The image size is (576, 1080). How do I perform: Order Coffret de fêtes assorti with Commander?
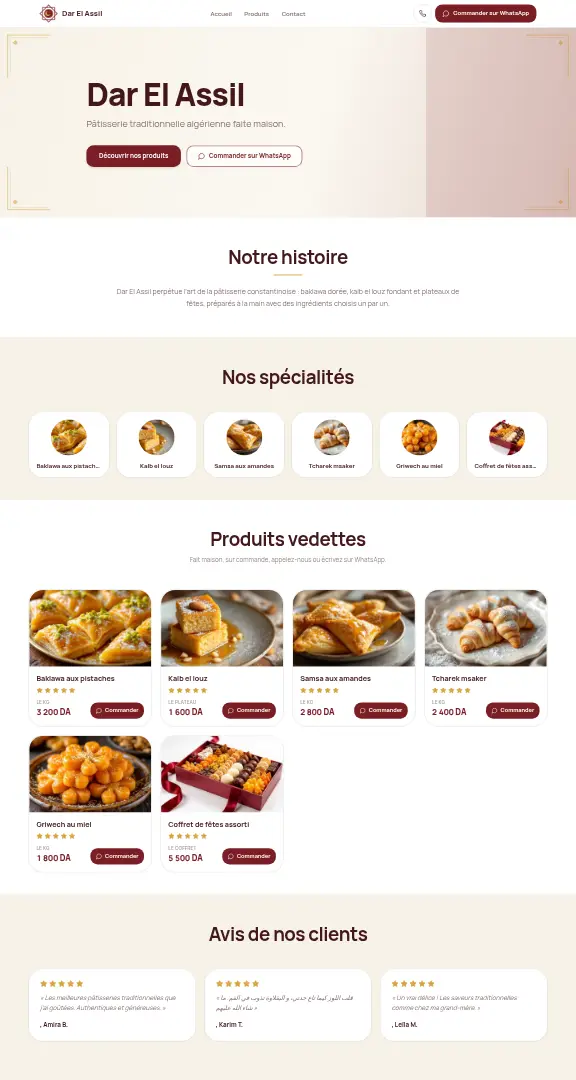click(x=249, y=856)
